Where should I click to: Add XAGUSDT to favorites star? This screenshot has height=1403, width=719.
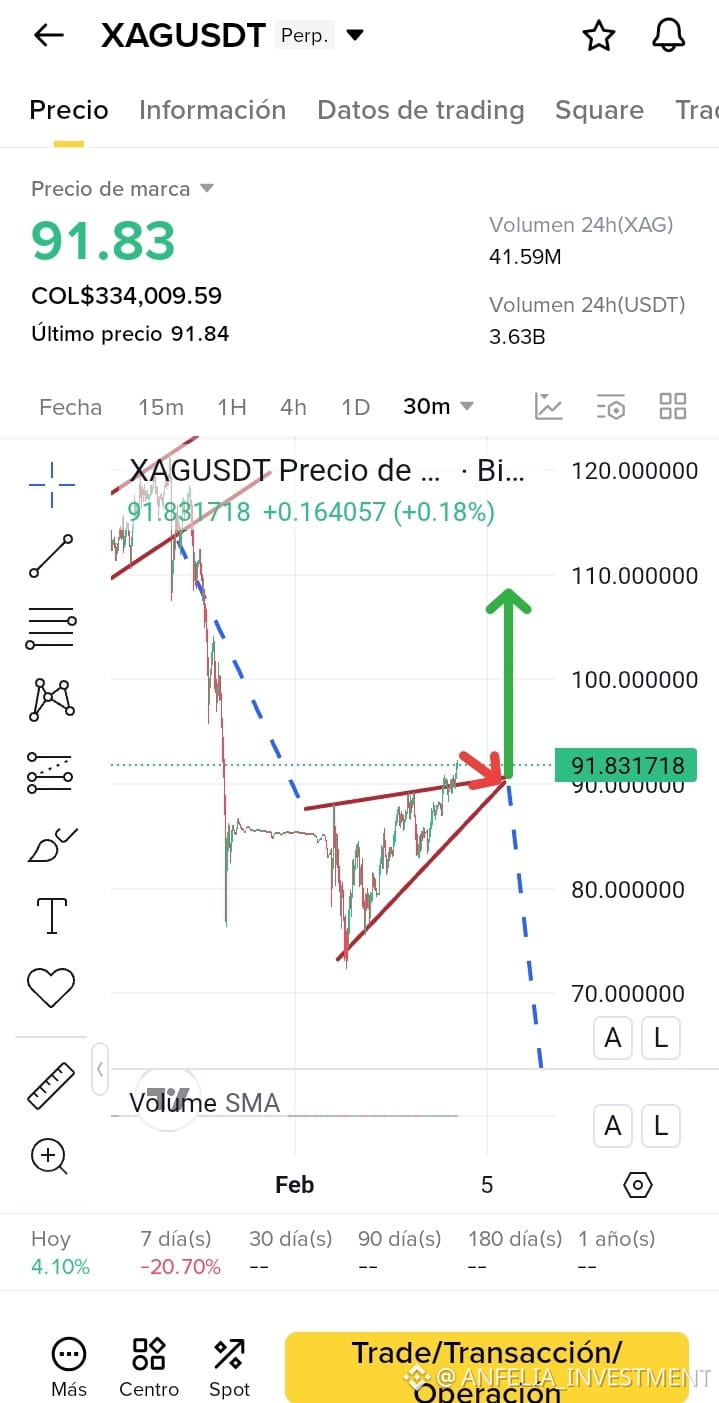coord(598,36)
